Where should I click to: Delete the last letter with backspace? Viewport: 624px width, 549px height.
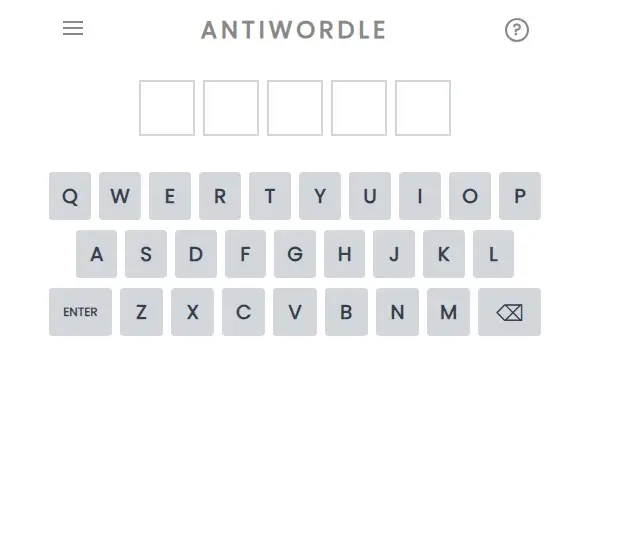point(509,312)
